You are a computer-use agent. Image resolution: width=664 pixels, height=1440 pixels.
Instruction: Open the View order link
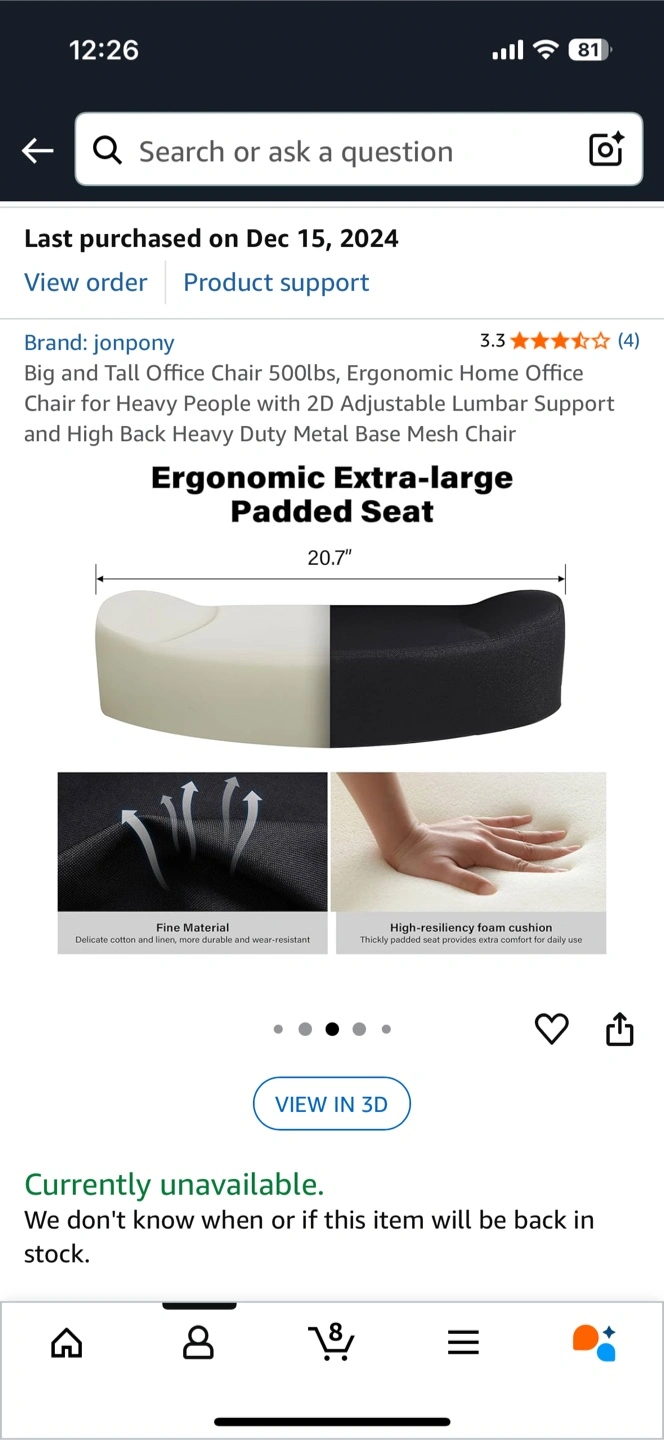click(86, 283)
